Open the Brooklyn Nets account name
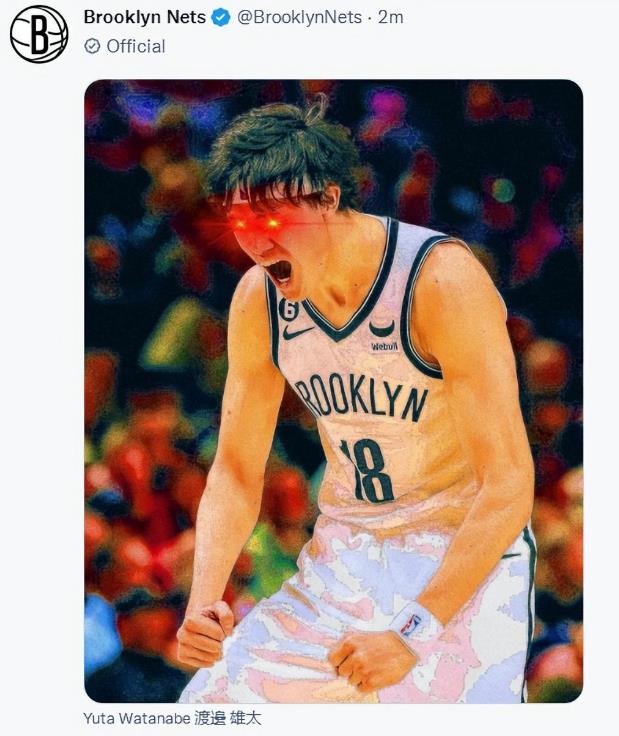The width and height of the screenshot is (619, 736). [144, 17]
